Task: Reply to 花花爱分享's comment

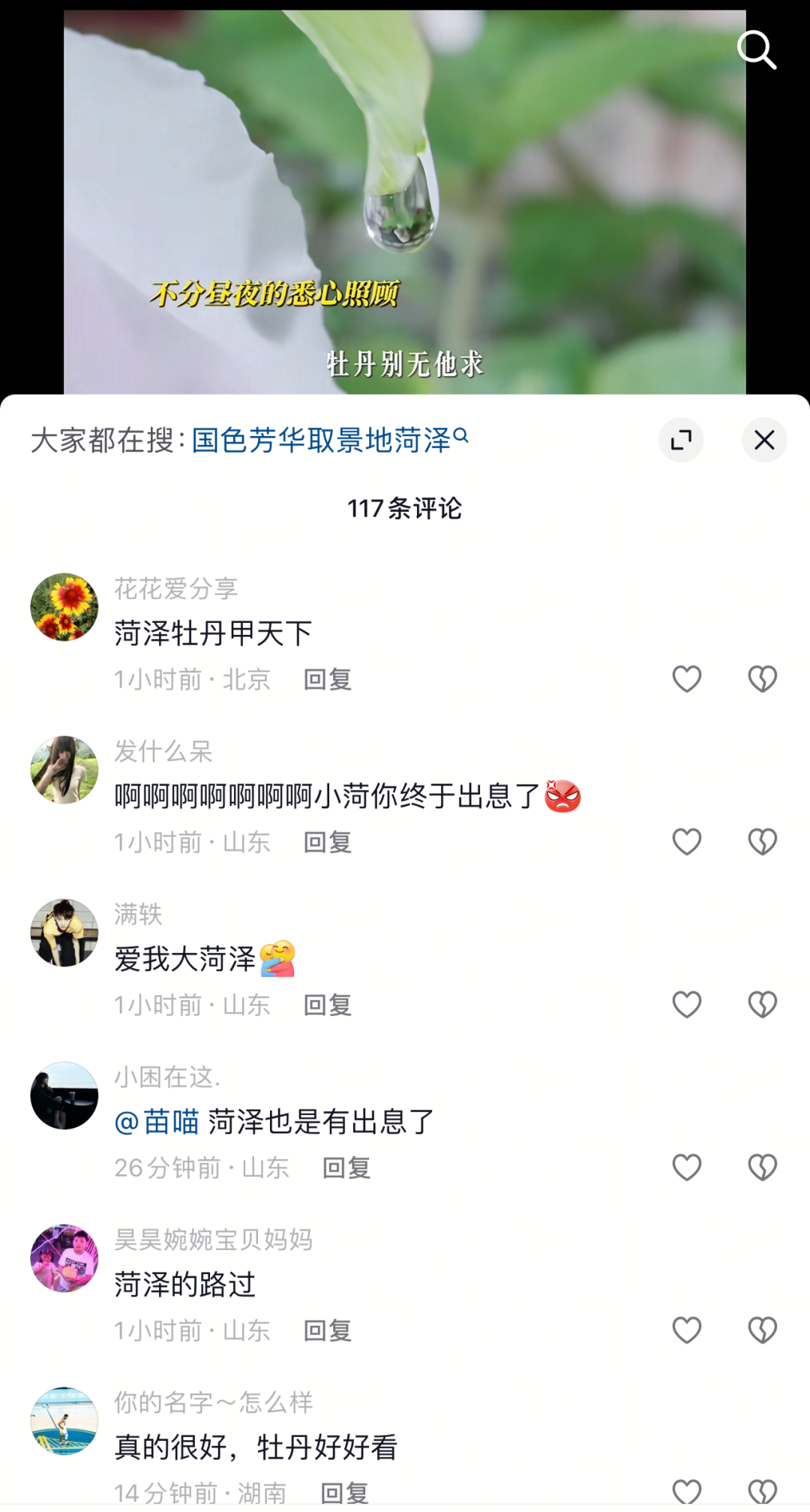Action: (x=328, y=680)
